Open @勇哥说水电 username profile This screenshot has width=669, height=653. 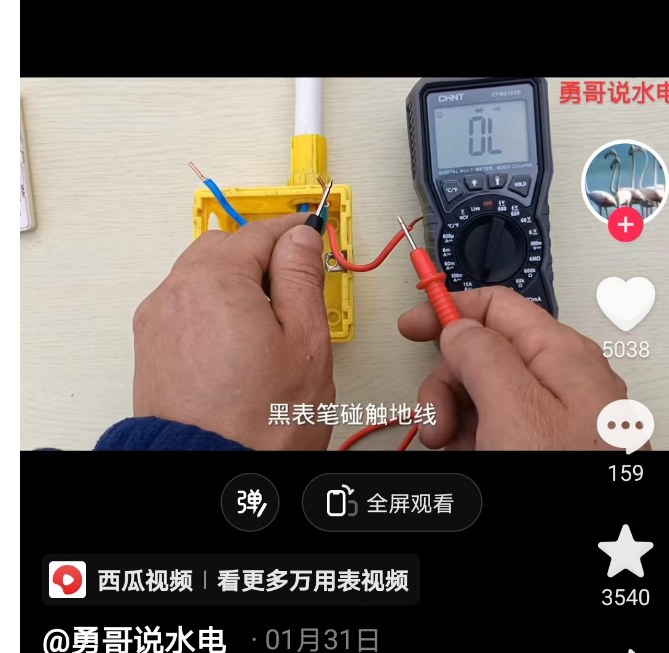pyautogui.click(x=135, y=639)
